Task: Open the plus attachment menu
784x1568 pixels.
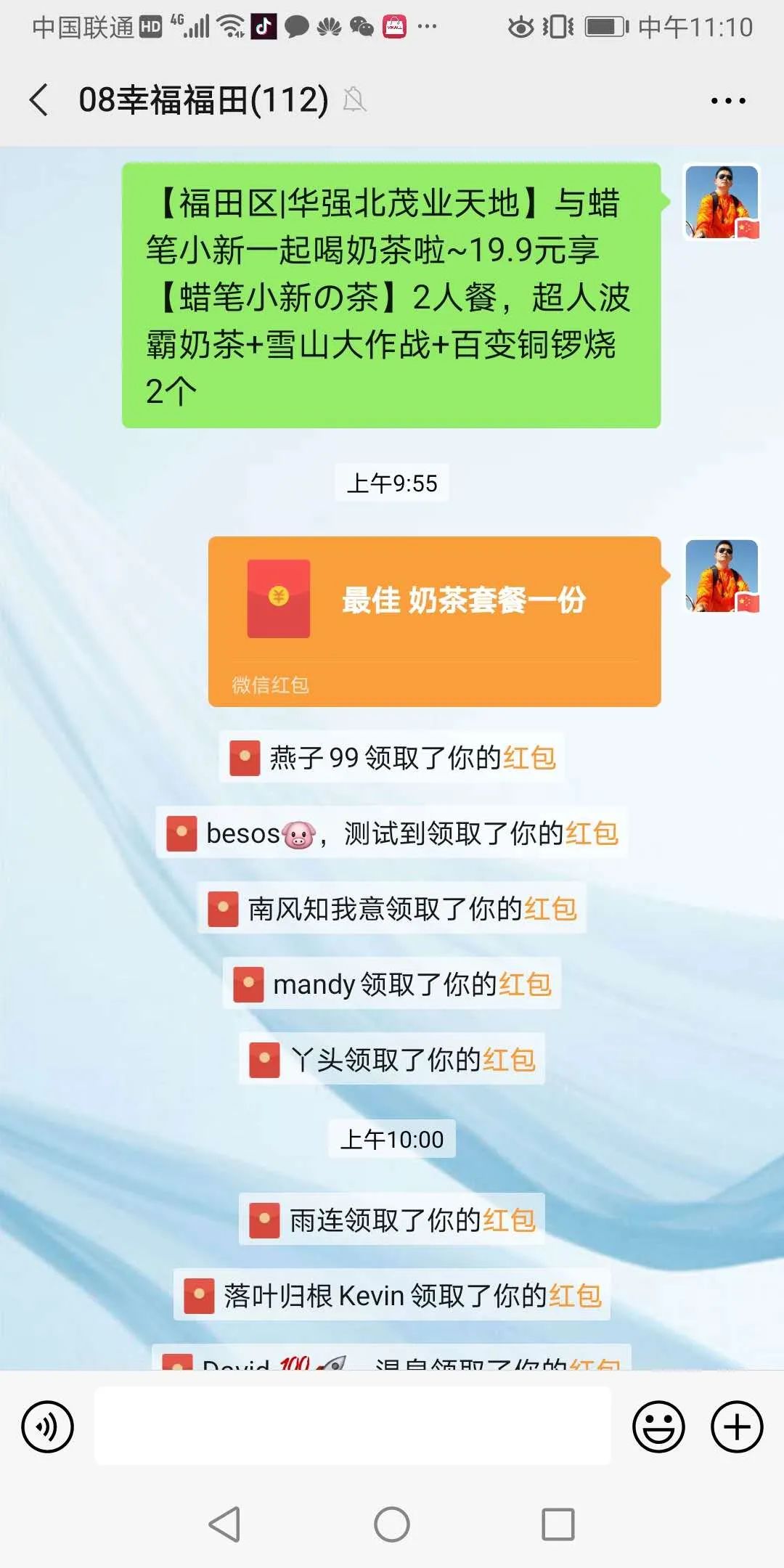Action: coord(736,1426)
